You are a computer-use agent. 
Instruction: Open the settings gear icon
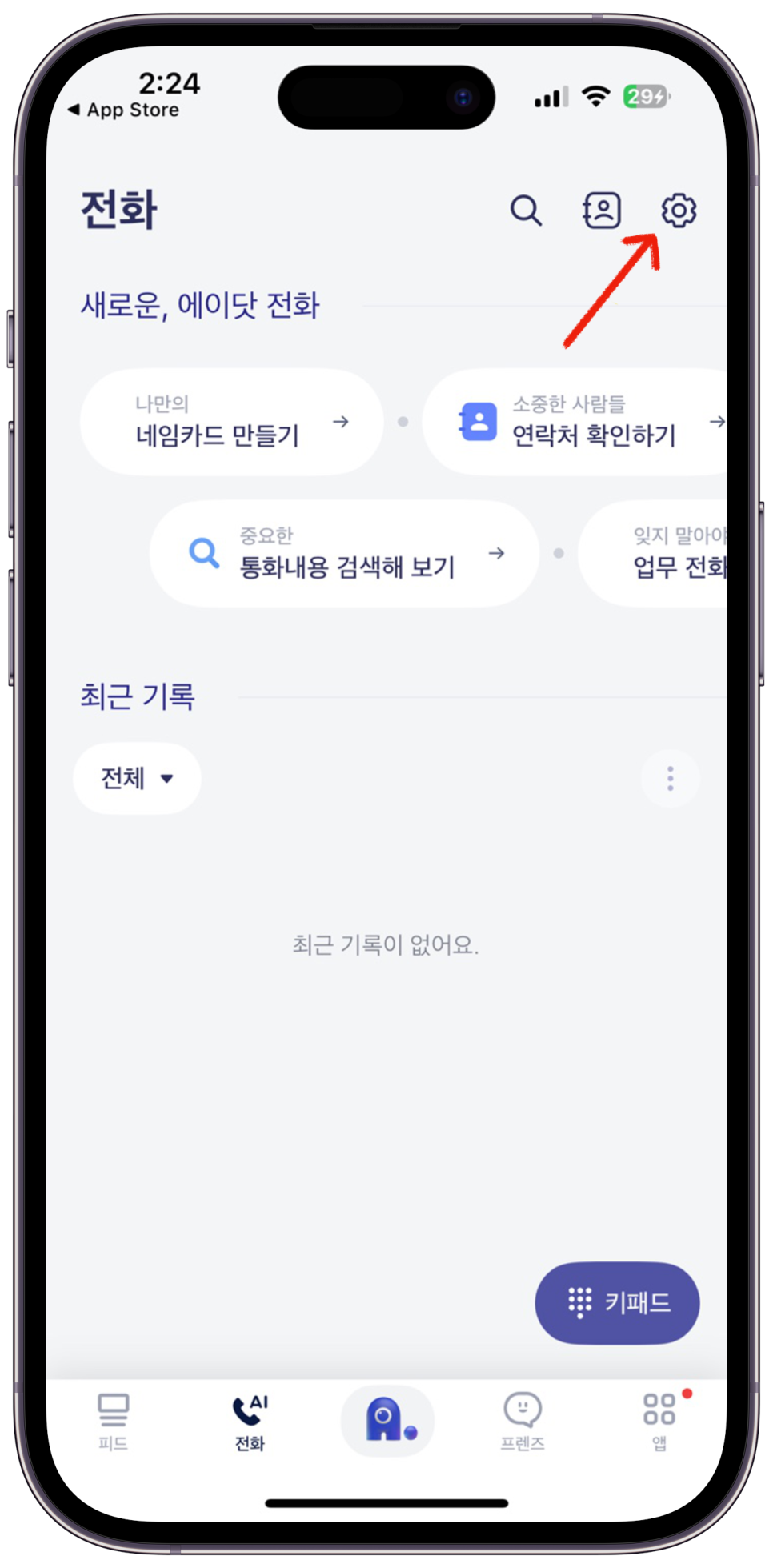click(679, 211)
